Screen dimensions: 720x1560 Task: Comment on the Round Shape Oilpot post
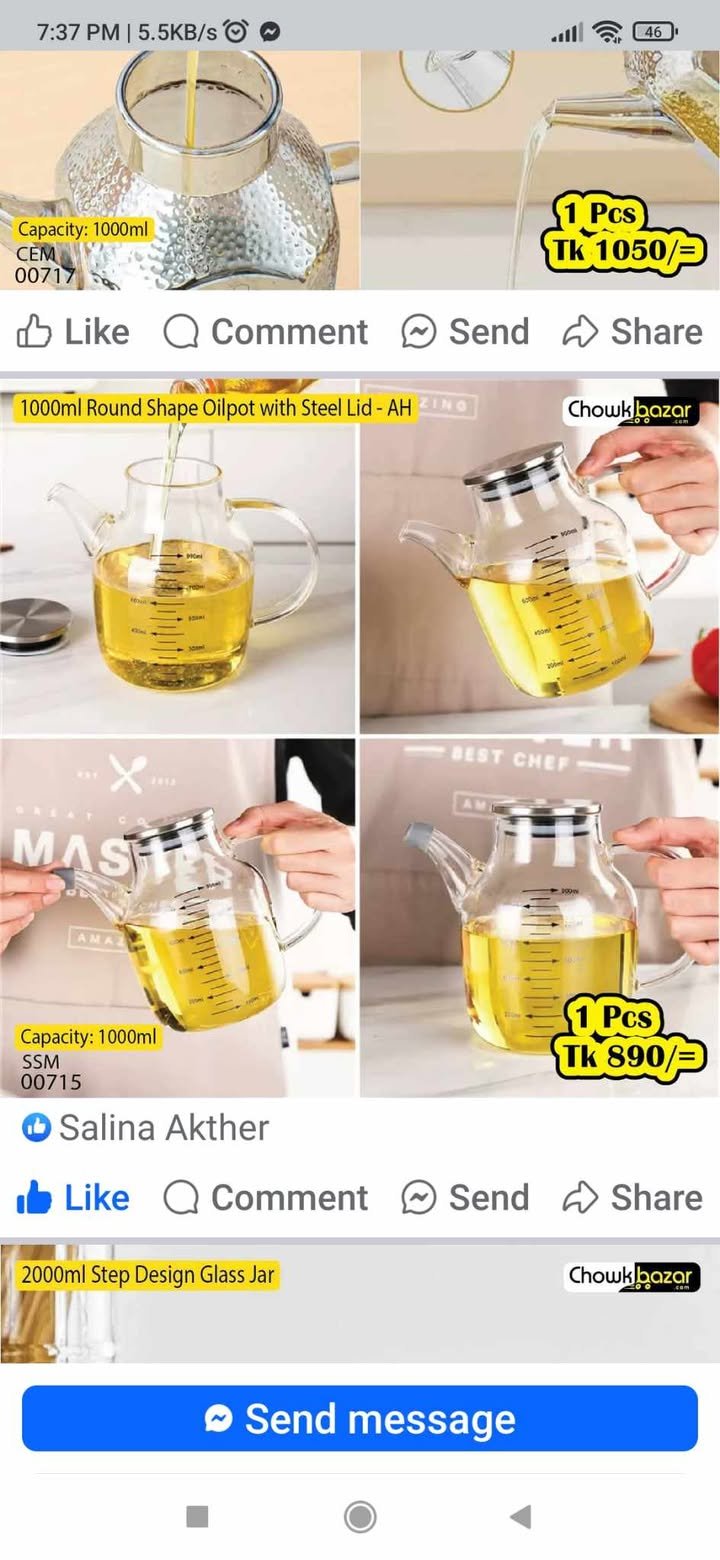(x=266, y=1197)
